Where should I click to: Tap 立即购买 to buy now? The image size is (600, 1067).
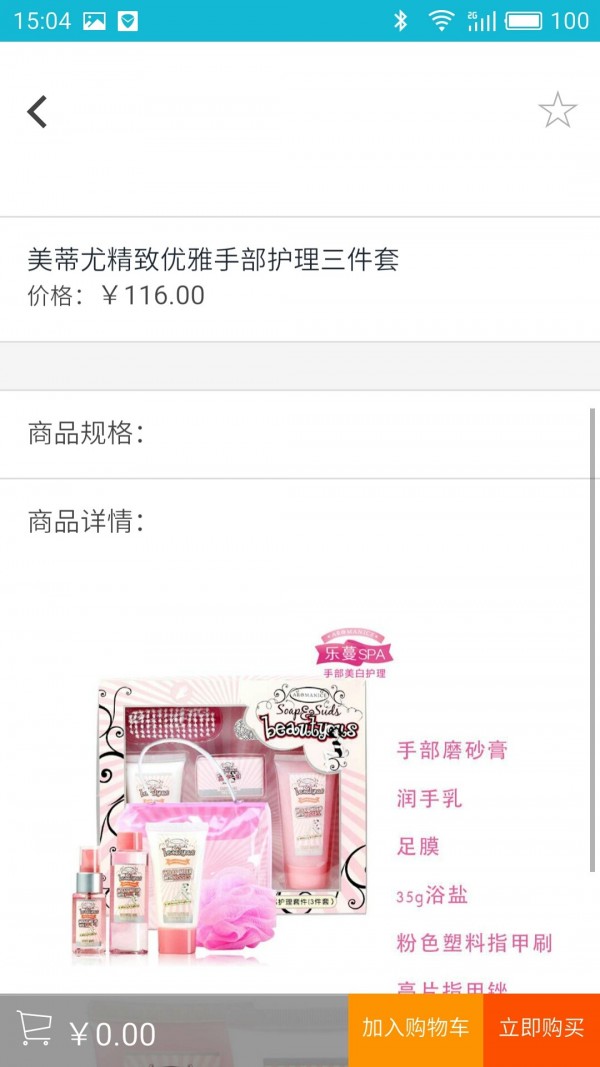point(541,1029)
